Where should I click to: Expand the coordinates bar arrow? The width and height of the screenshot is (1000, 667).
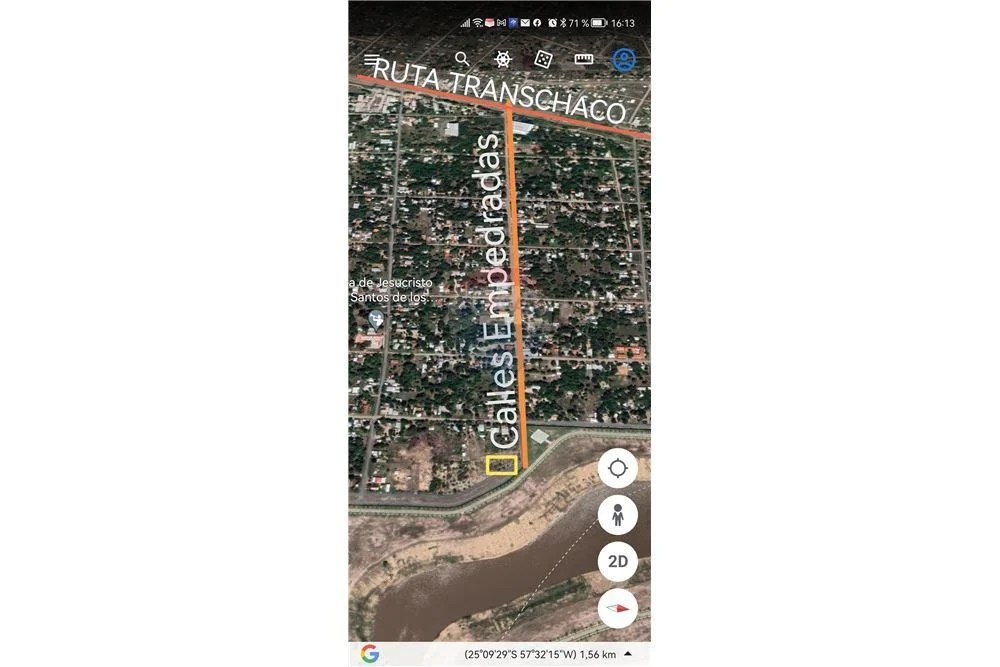click(627, 654)
